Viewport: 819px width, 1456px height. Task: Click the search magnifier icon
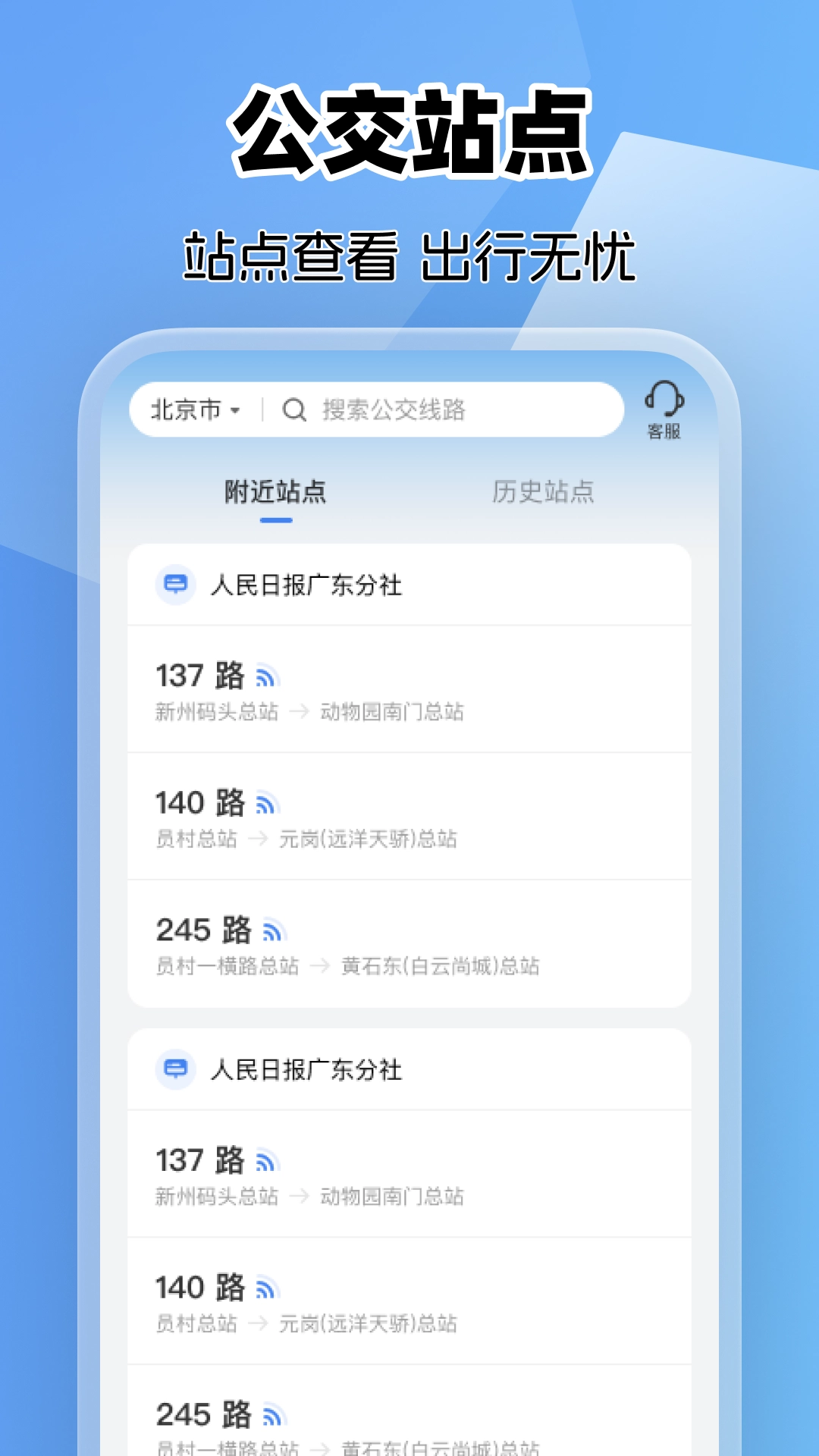(x=296, y=410)
